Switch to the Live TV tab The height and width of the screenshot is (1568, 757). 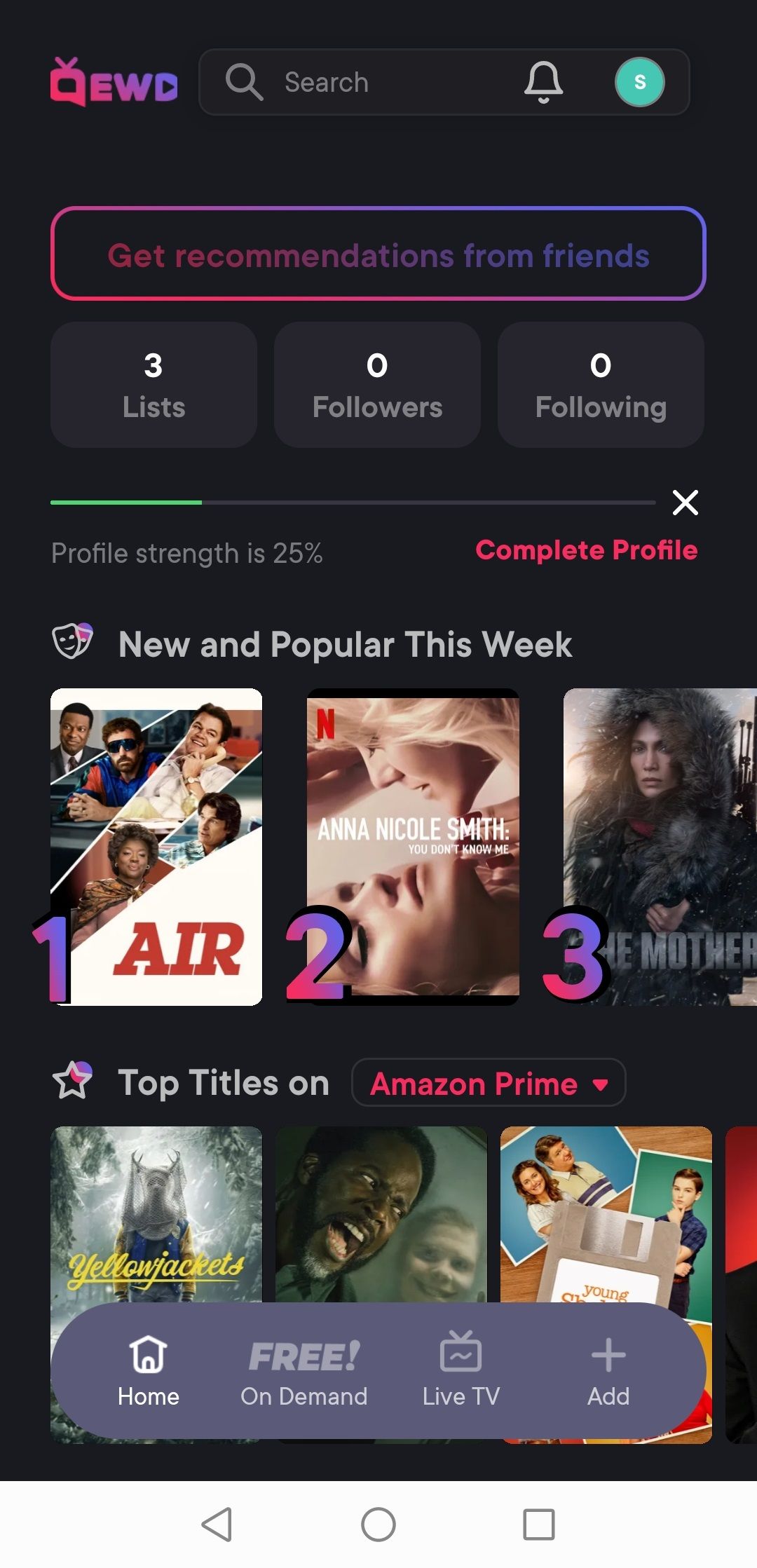coord(461,1372)
